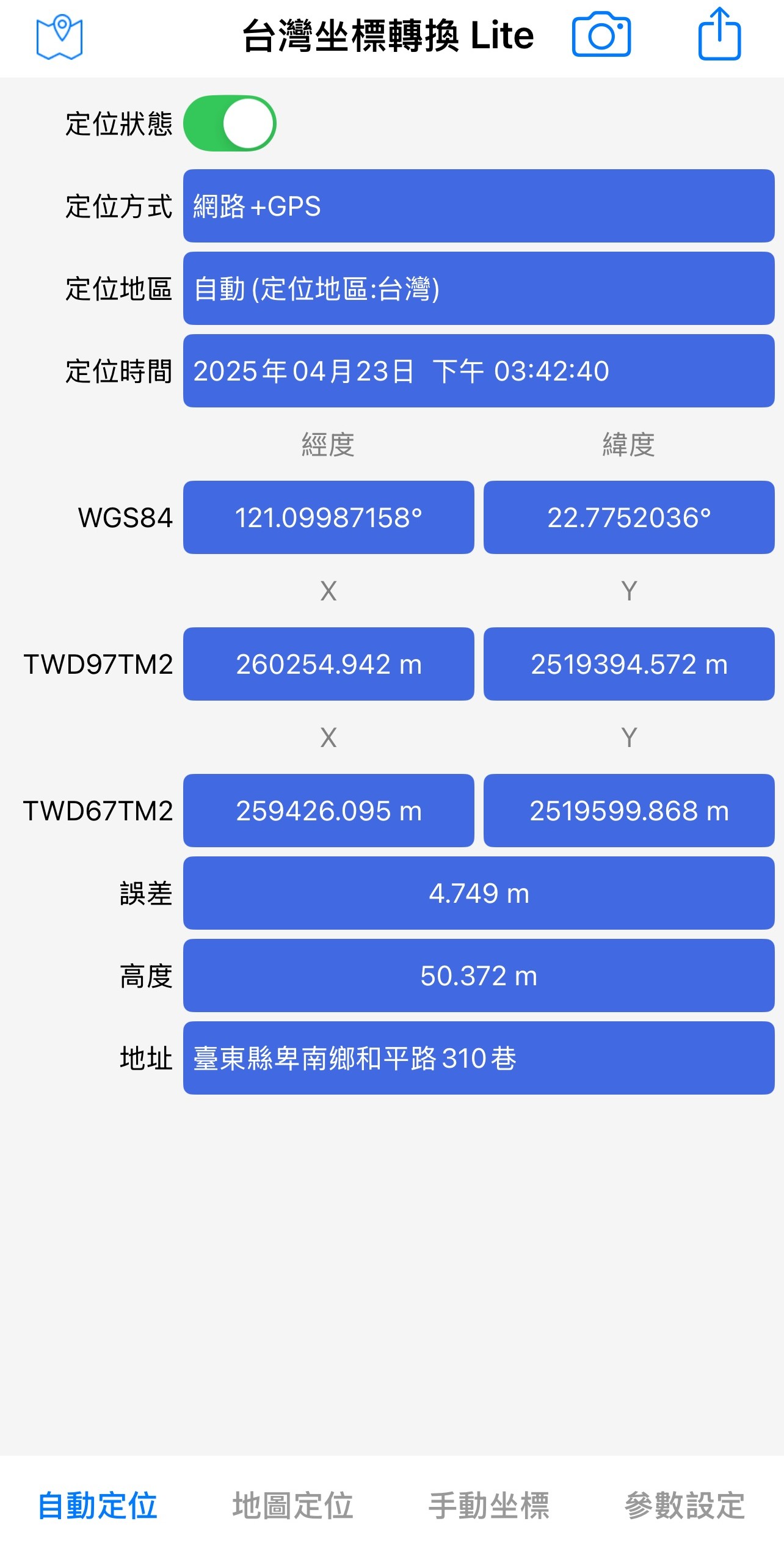Tap the TWD67TM2 X value 259426.095 m
Image resolution: width=784 pixels, height=1546 pixels.
(x=328, y=811)
